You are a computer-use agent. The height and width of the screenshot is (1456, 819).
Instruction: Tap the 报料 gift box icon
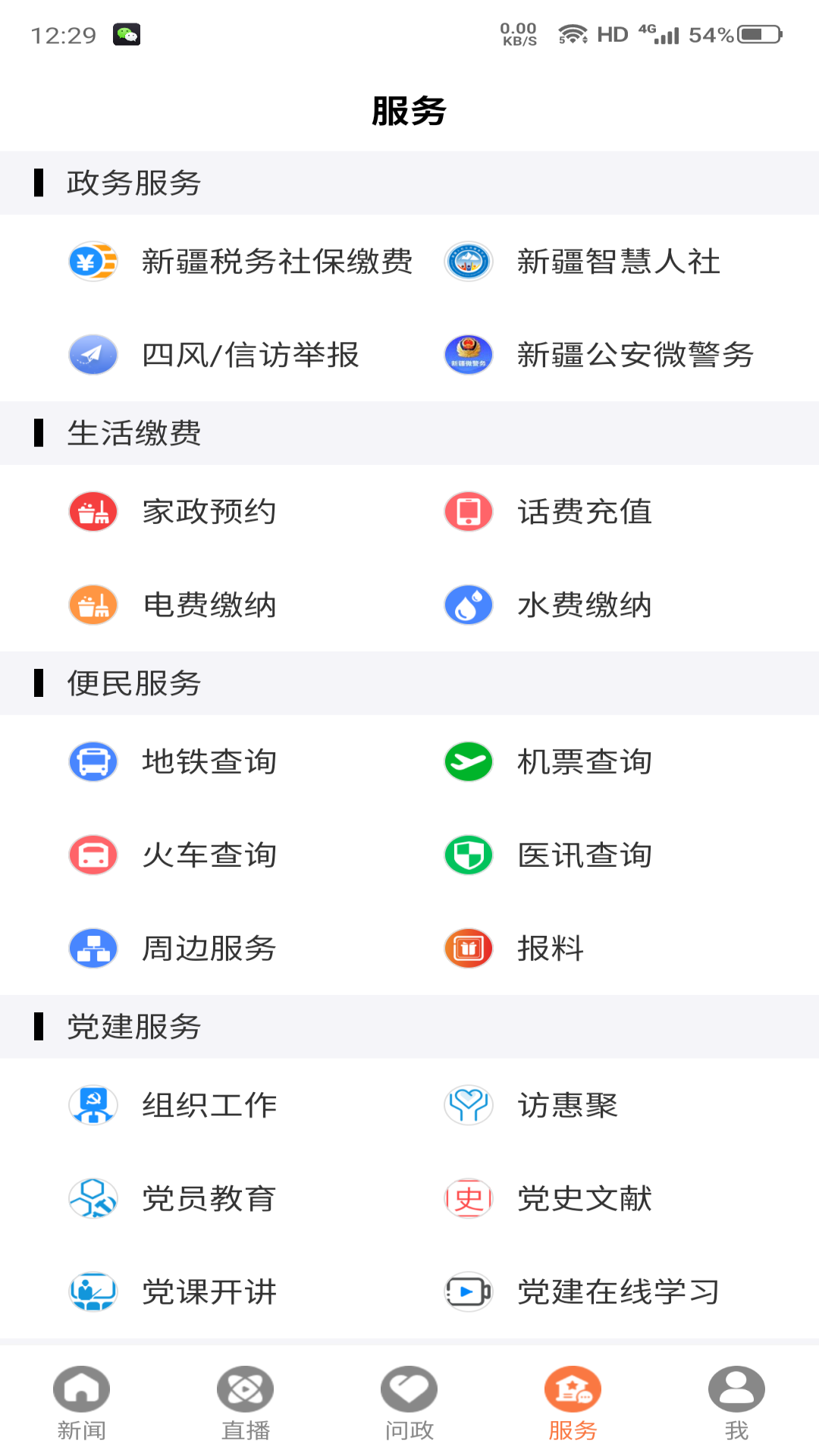468,948
